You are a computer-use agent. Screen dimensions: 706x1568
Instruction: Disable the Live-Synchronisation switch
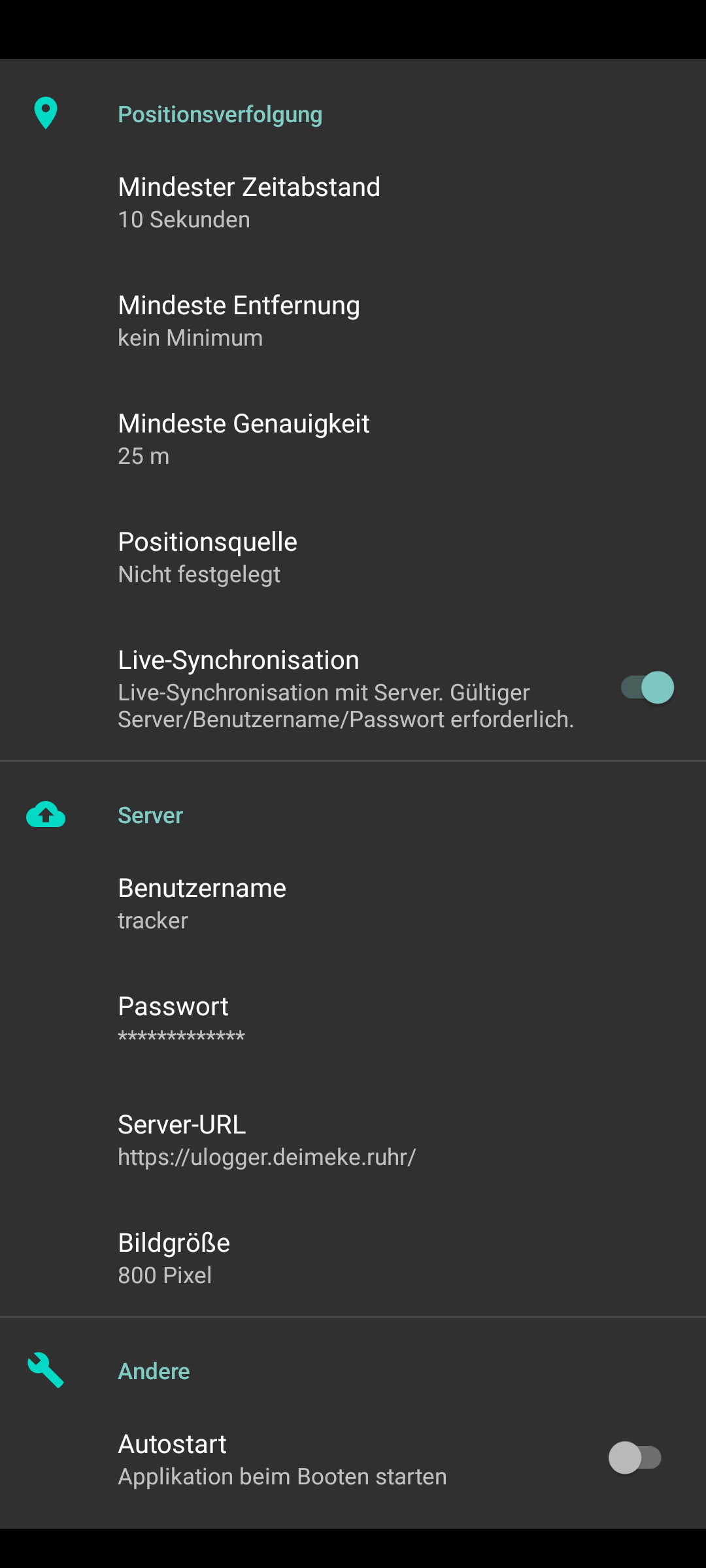[x=647, y=688]
